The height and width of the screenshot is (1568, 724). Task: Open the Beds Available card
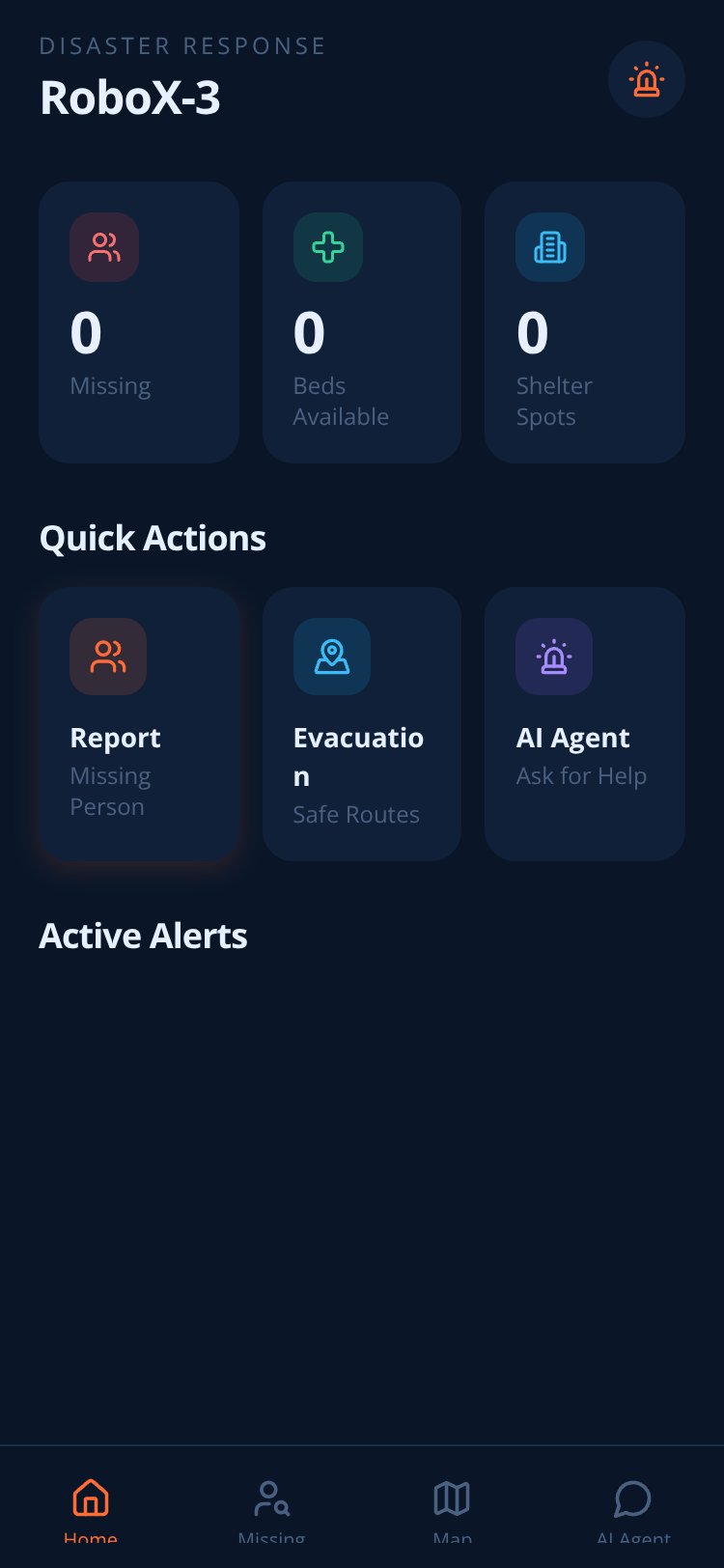click(x=362, y=322)
